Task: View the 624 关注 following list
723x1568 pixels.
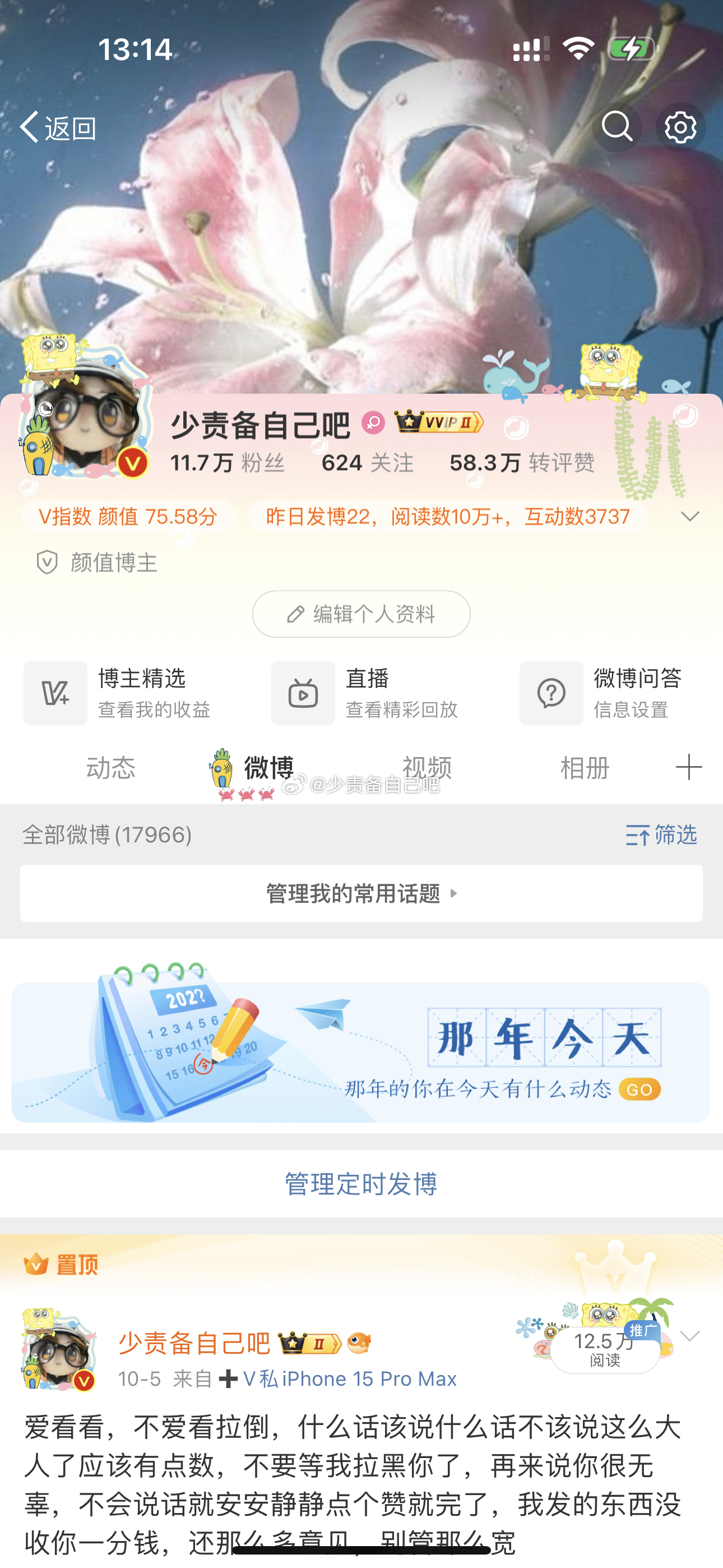Action: tap(367, 463)
